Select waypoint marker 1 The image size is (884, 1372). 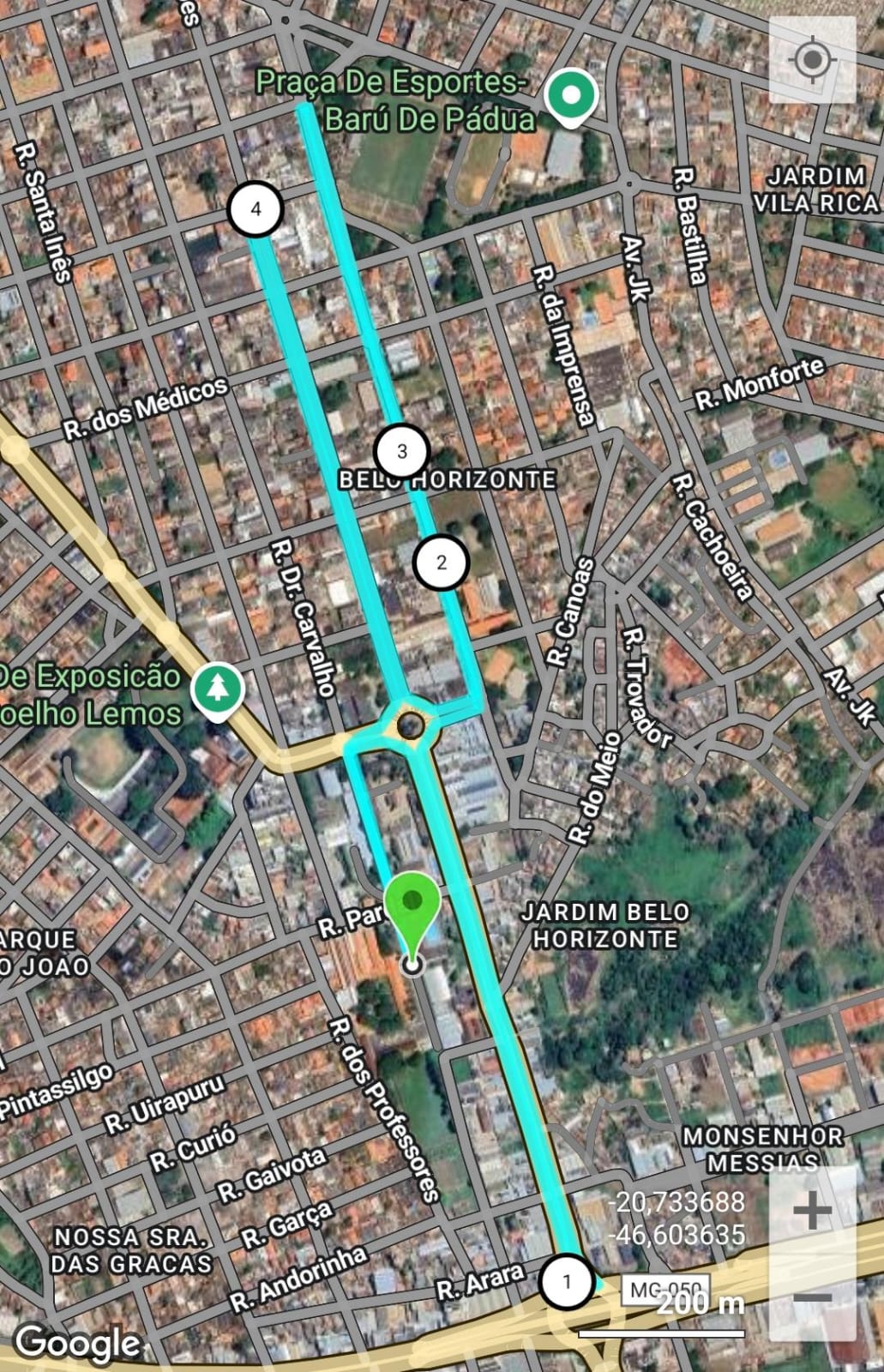click(567, 1282)
